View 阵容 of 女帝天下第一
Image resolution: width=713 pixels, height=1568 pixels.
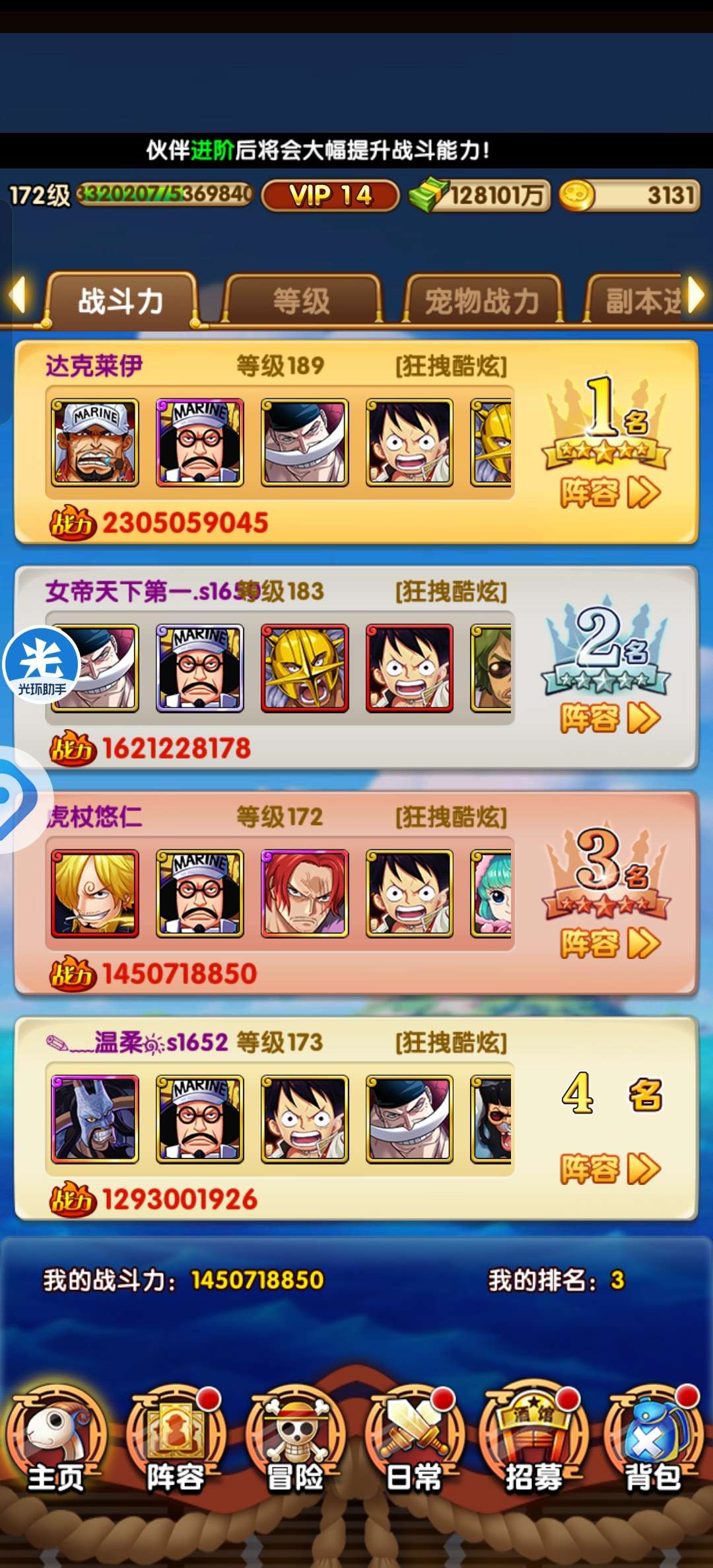[609, 718]
